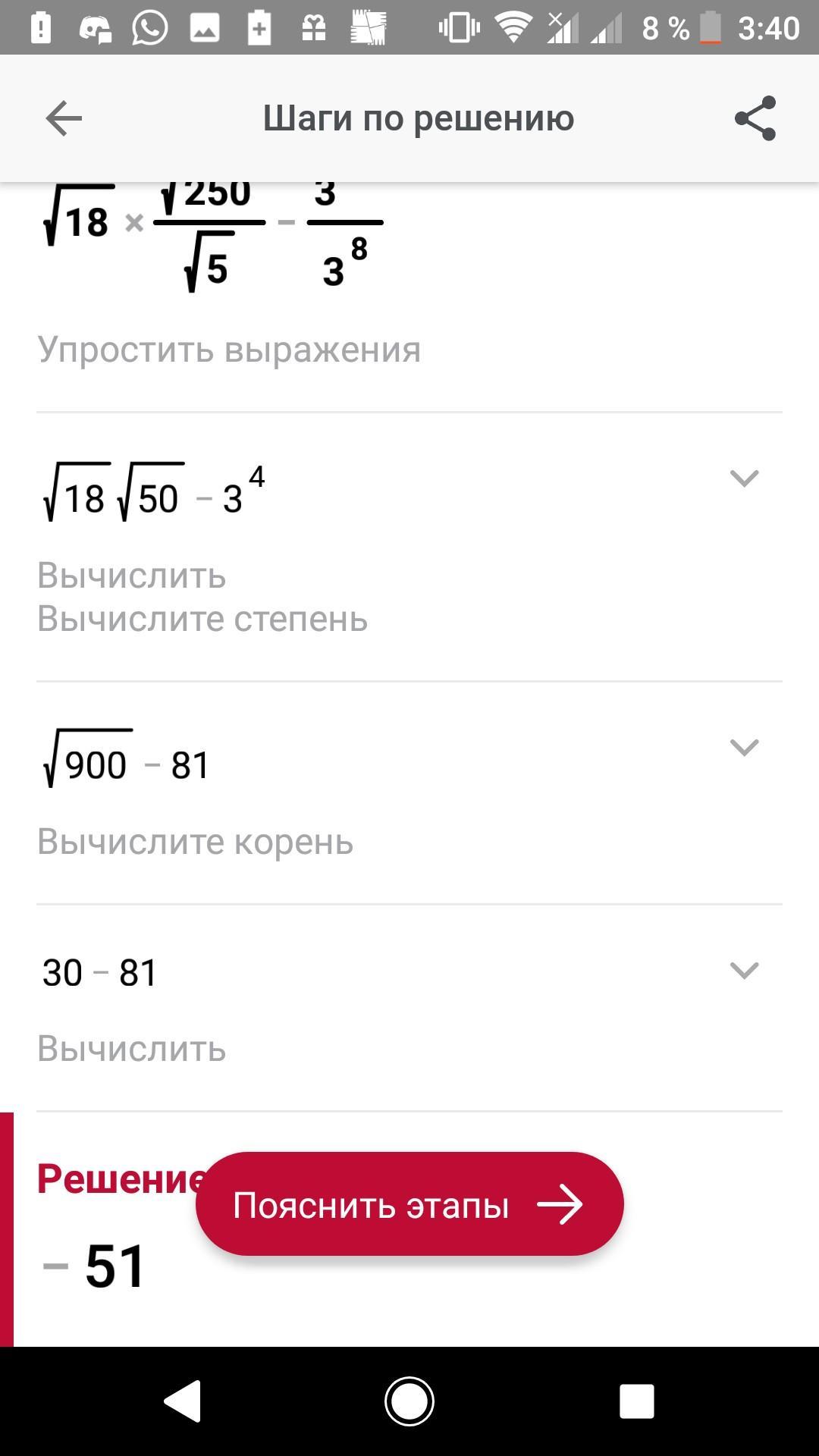Share the solution steps

coord(755,118)
